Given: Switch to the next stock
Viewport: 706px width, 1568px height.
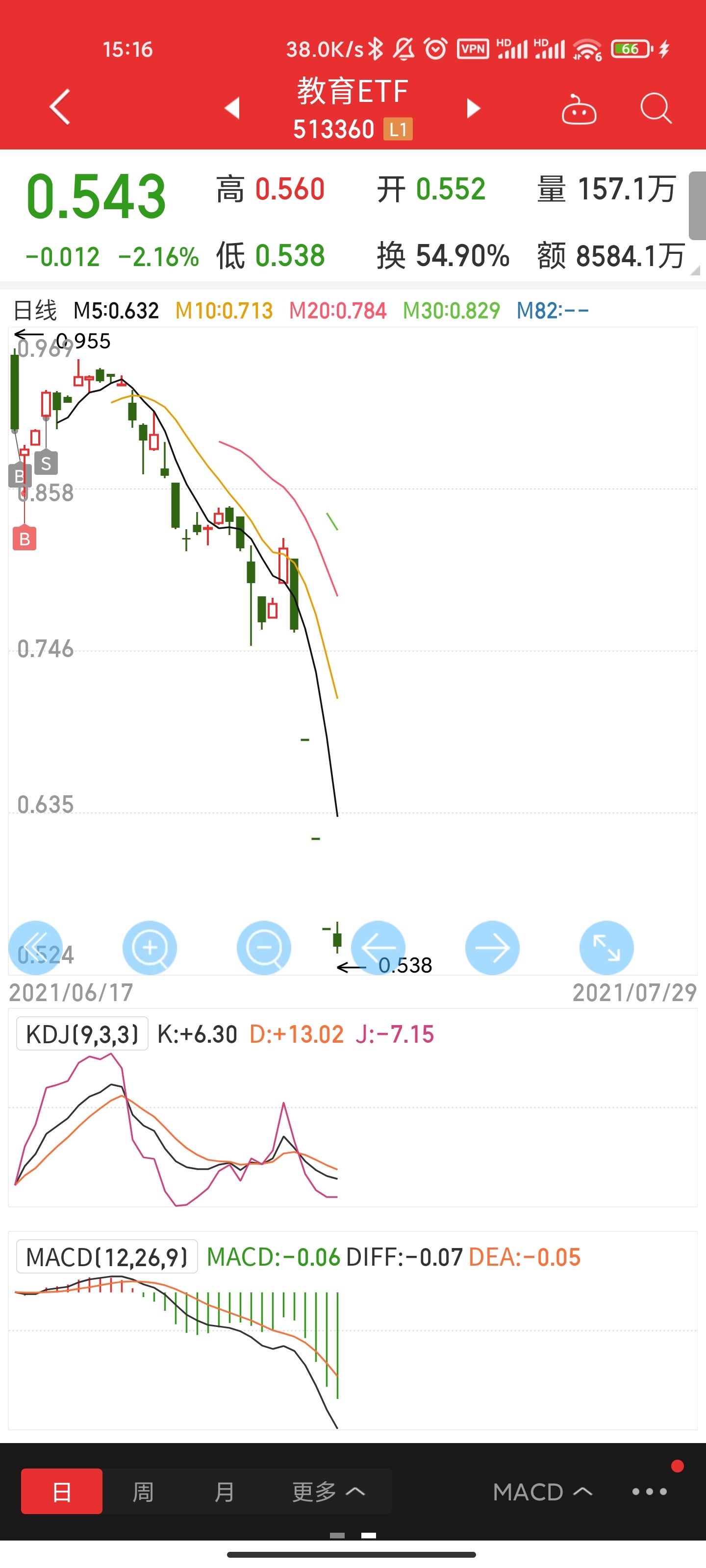Looking at the screenshot, I should click(473, 108).
